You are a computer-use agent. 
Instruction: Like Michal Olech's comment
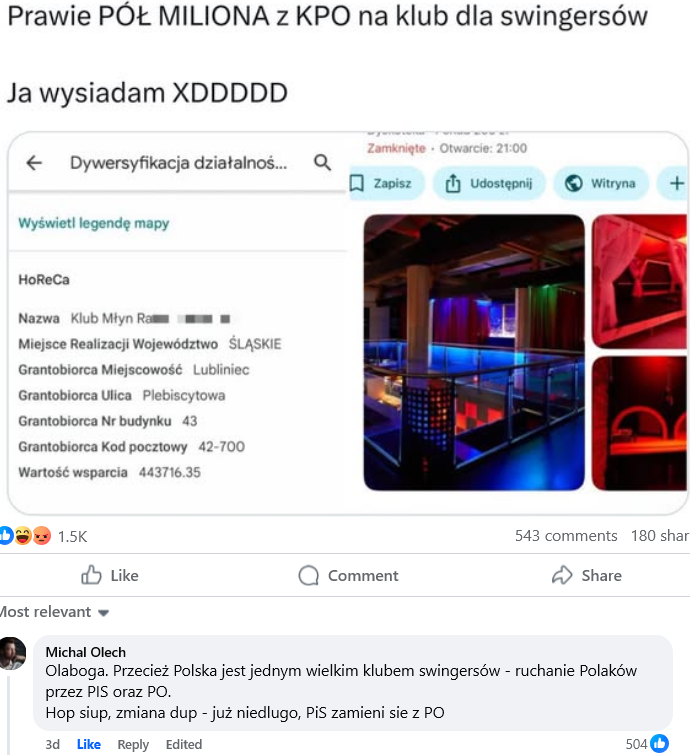[89, 744]
